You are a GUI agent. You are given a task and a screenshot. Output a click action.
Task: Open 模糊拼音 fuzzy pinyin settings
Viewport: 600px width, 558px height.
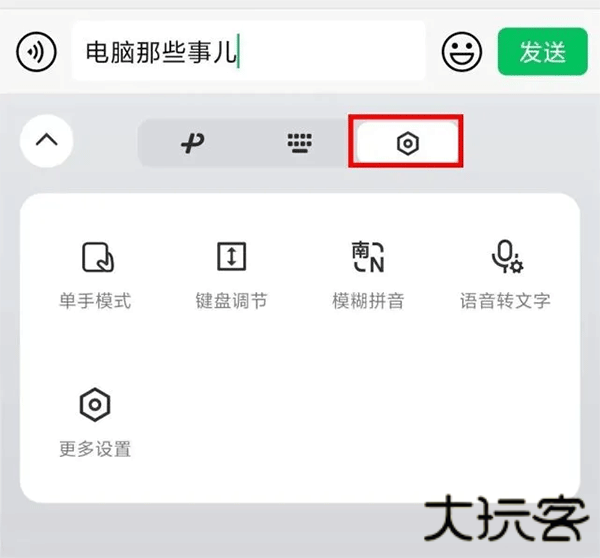(x=368, y=274)
